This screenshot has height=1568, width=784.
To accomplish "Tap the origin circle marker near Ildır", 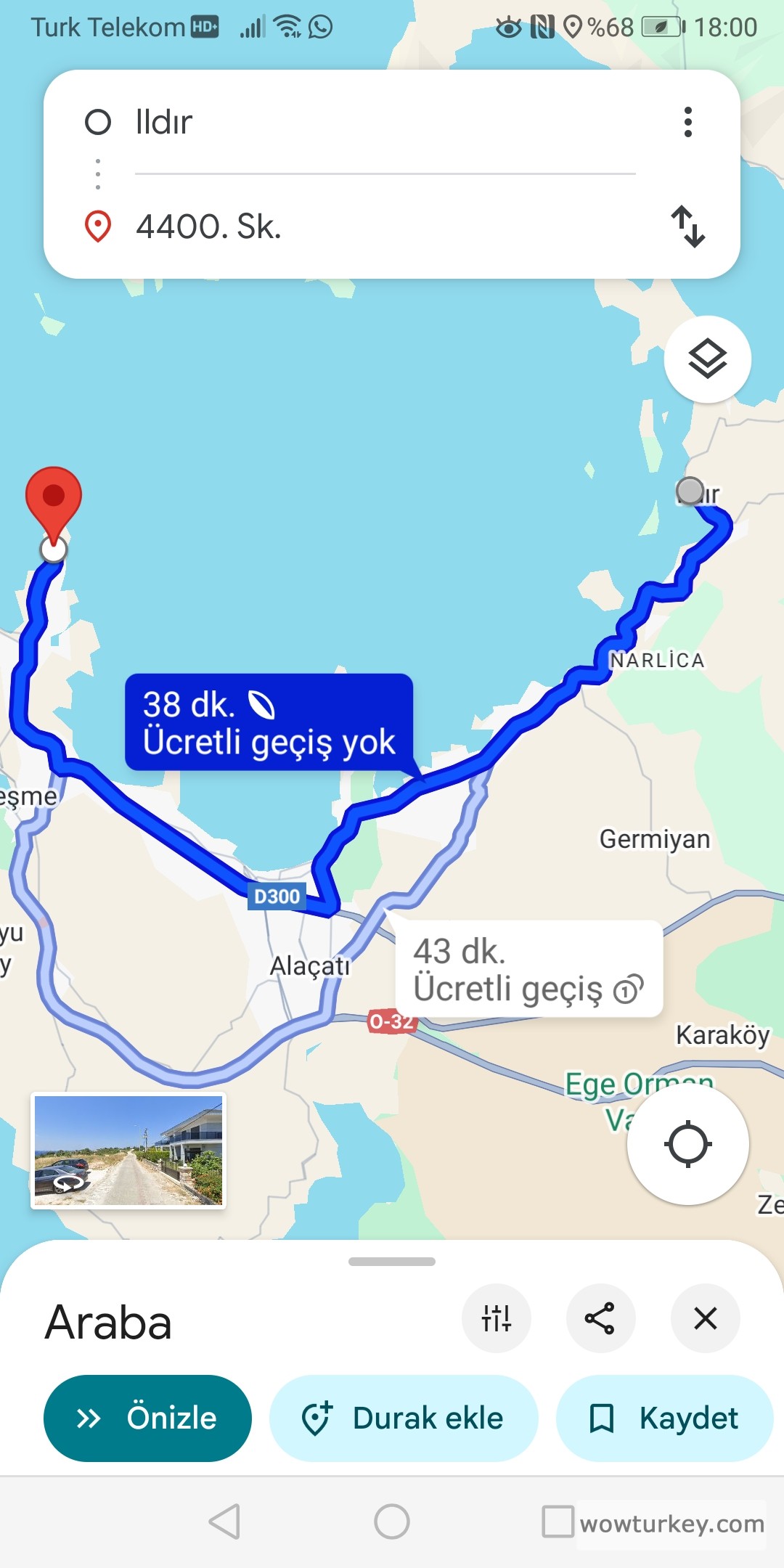I will tap(688, 493).
